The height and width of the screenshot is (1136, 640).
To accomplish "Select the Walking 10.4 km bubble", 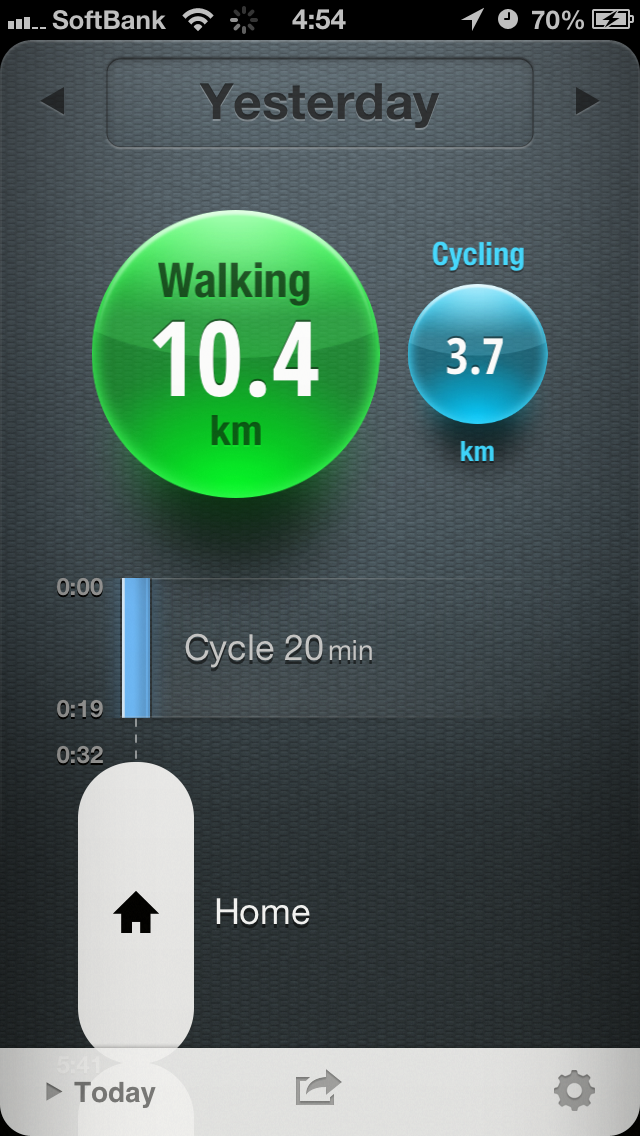I will coord(236,353).
